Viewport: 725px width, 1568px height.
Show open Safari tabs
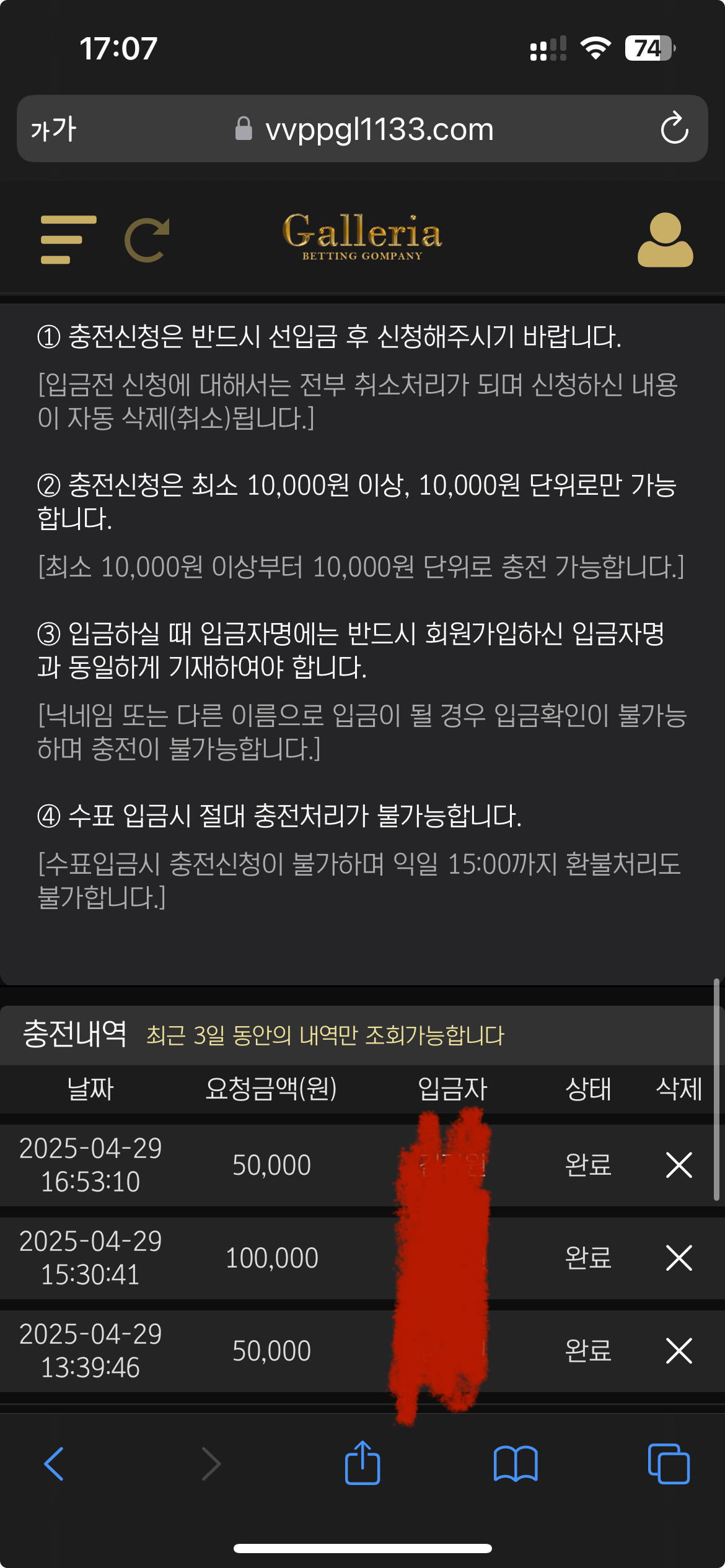(668, 1464)
